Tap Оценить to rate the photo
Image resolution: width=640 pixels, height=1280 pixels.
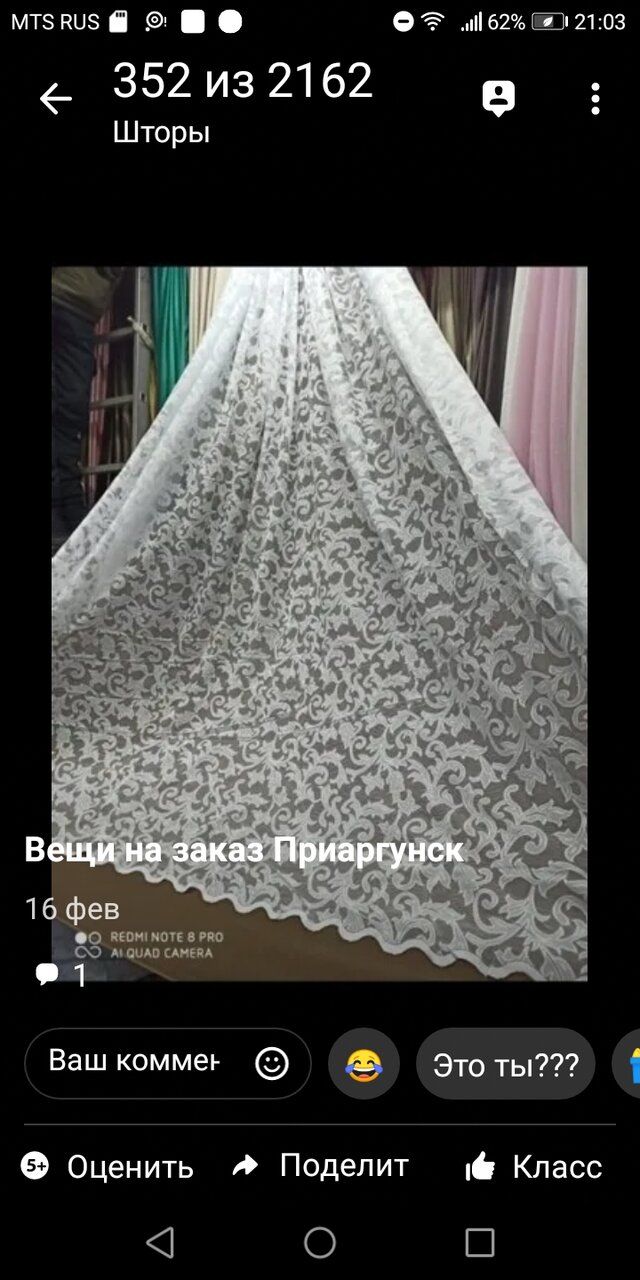[108, 1166]
